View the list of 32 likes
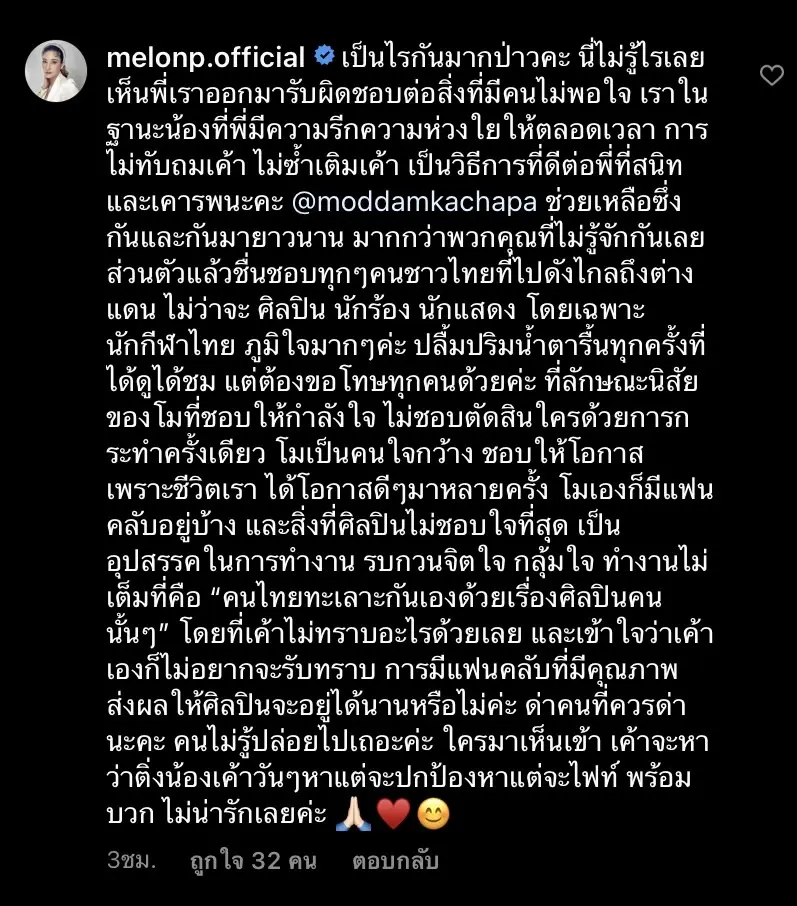797x906 pixels. pos(250,860)
